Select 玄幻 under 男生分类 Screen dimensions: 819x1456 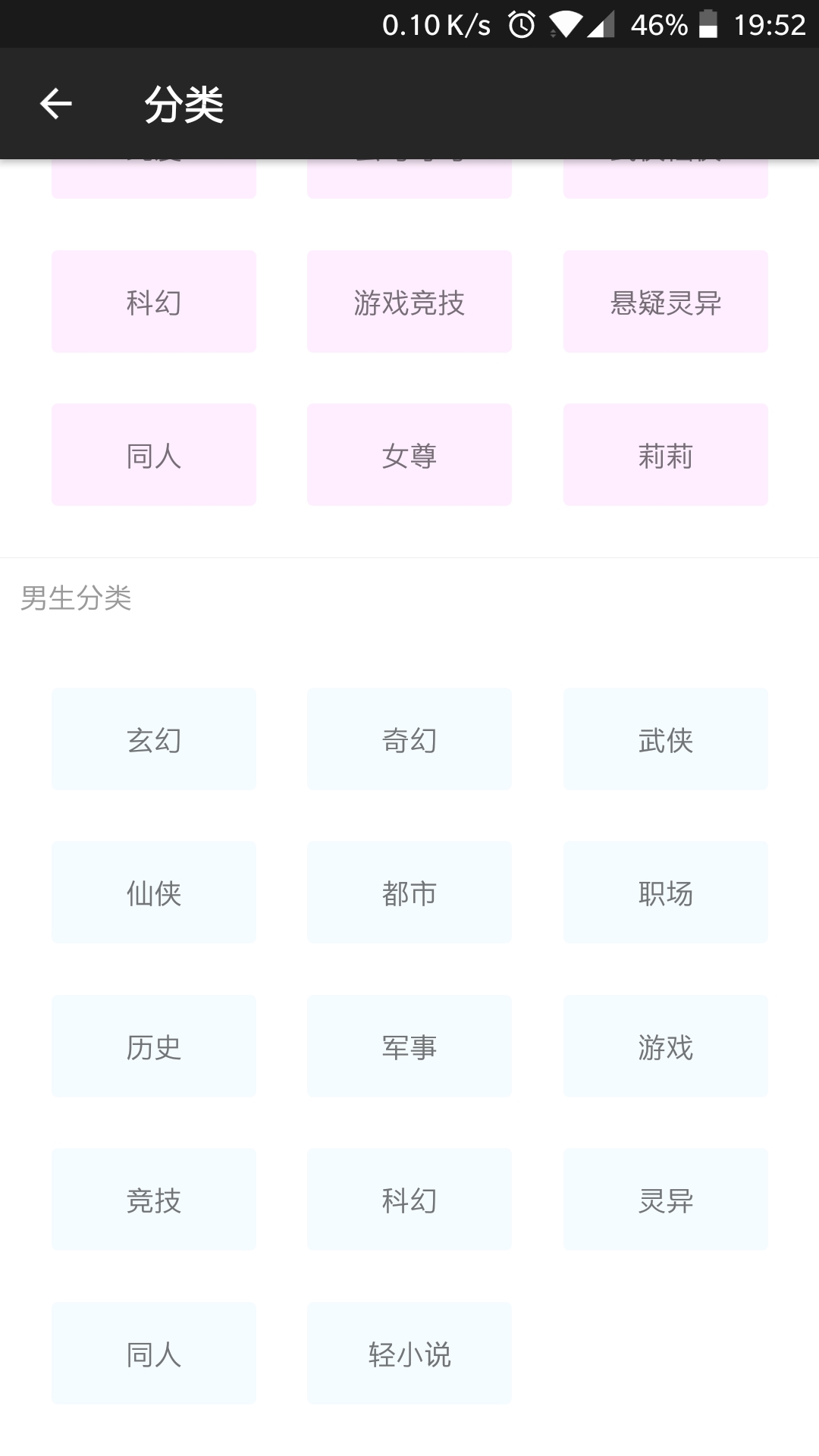click(x=153, y=739)
